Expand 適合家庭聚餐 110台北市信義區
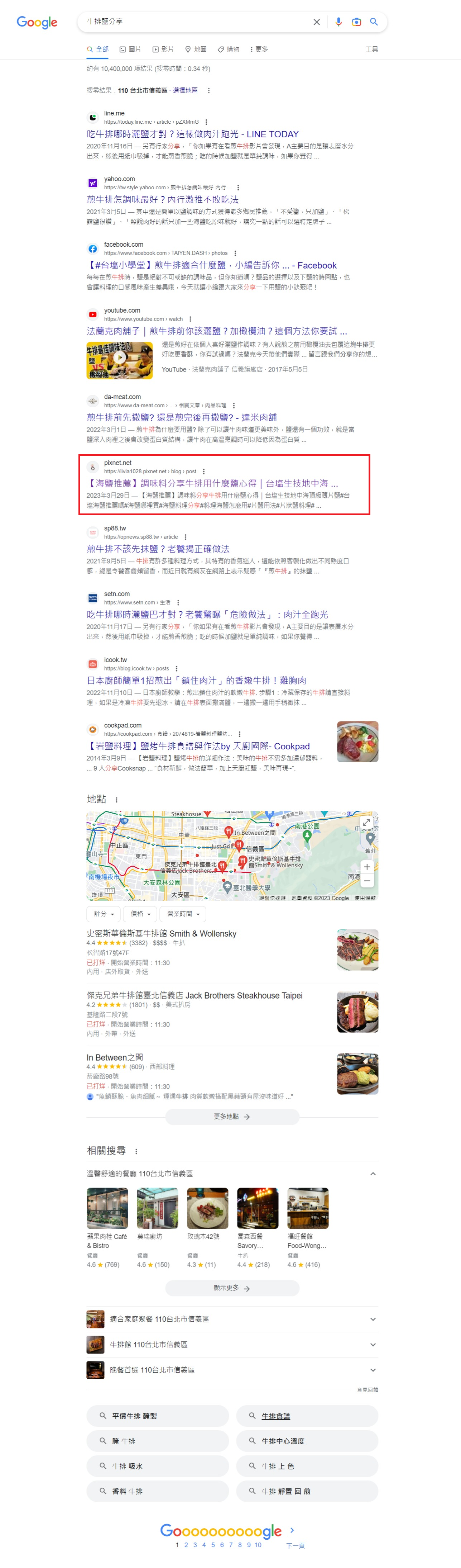461x1568 pixels. point(232,1319)
